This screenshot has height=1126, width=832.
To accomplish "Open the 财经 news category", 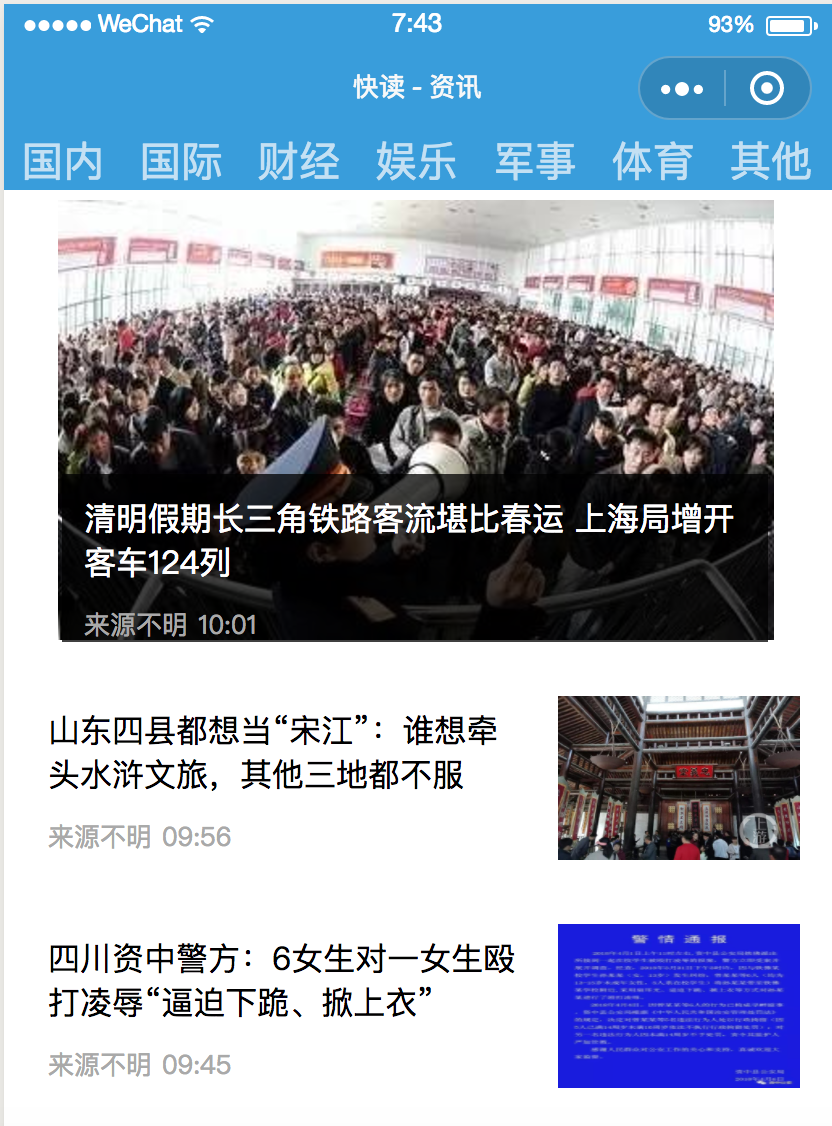I will coord(298,160).
